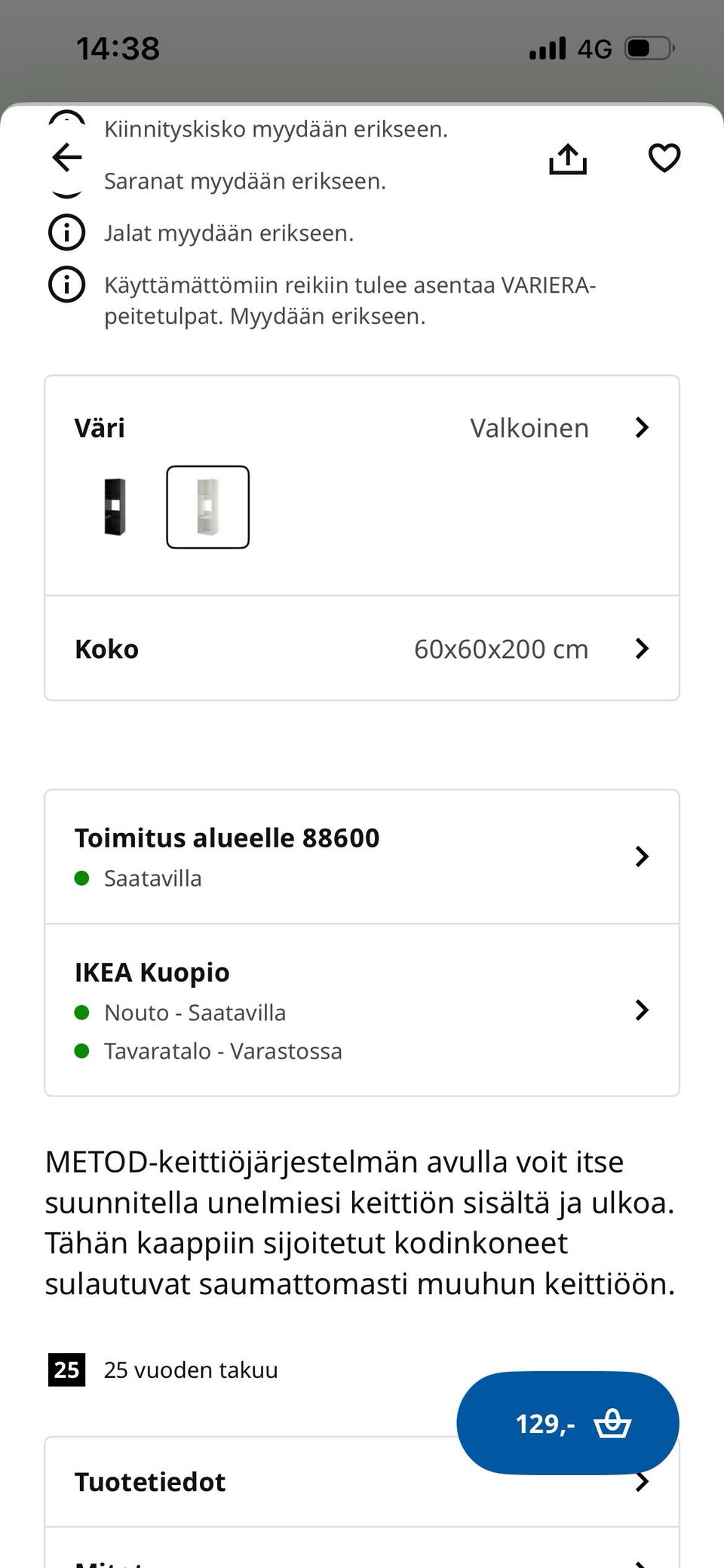Screen dimensions: 724x1568
Task: Tap the info icon about VARIERA-peitetulpat
Action: click(66, 285)
